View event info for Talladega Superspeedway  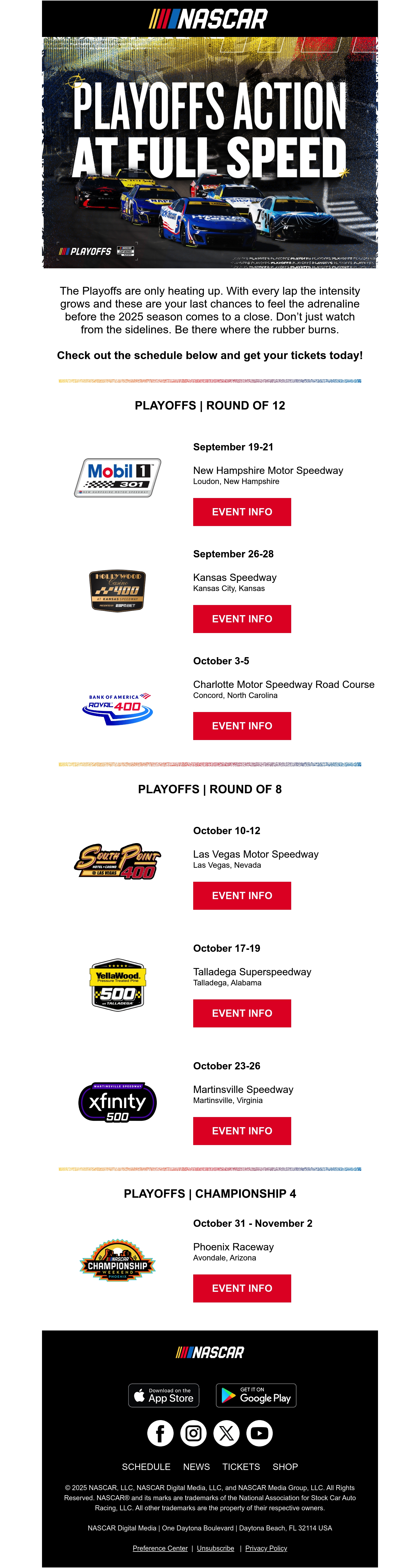point(242,1013)
